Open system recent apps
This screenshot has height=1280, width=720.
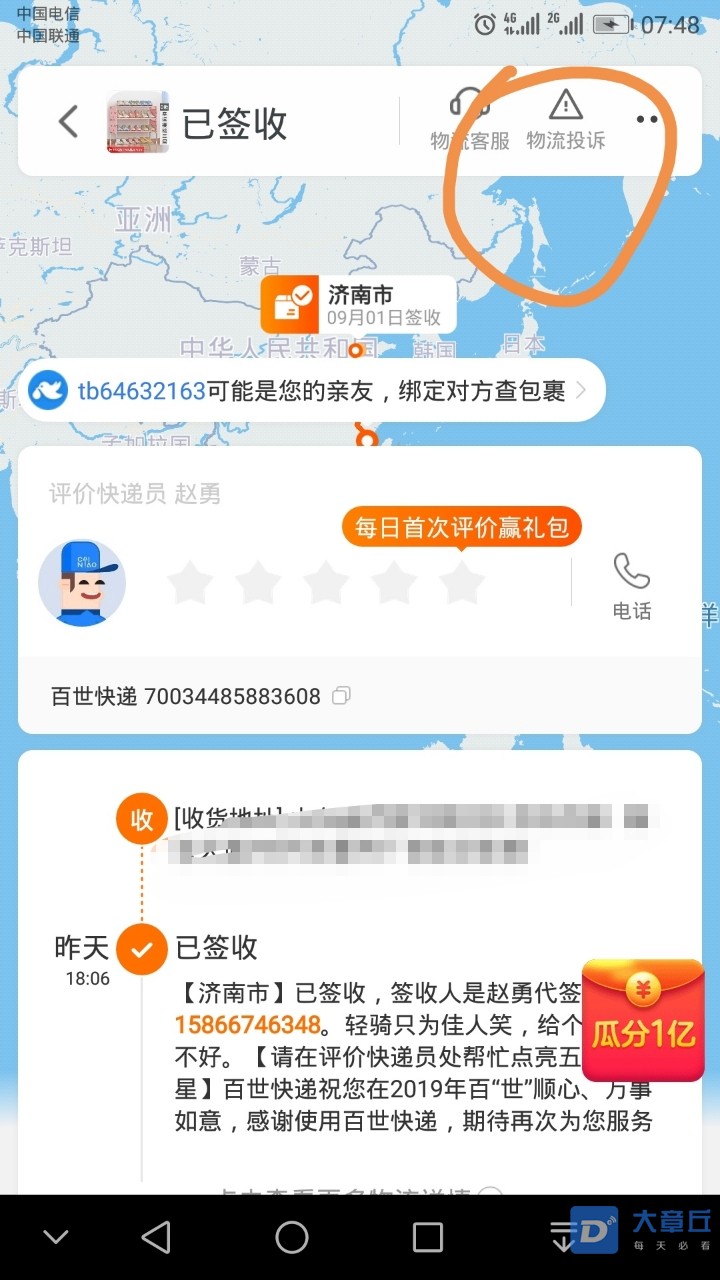pyautogui.click(x=428, y=1237)
